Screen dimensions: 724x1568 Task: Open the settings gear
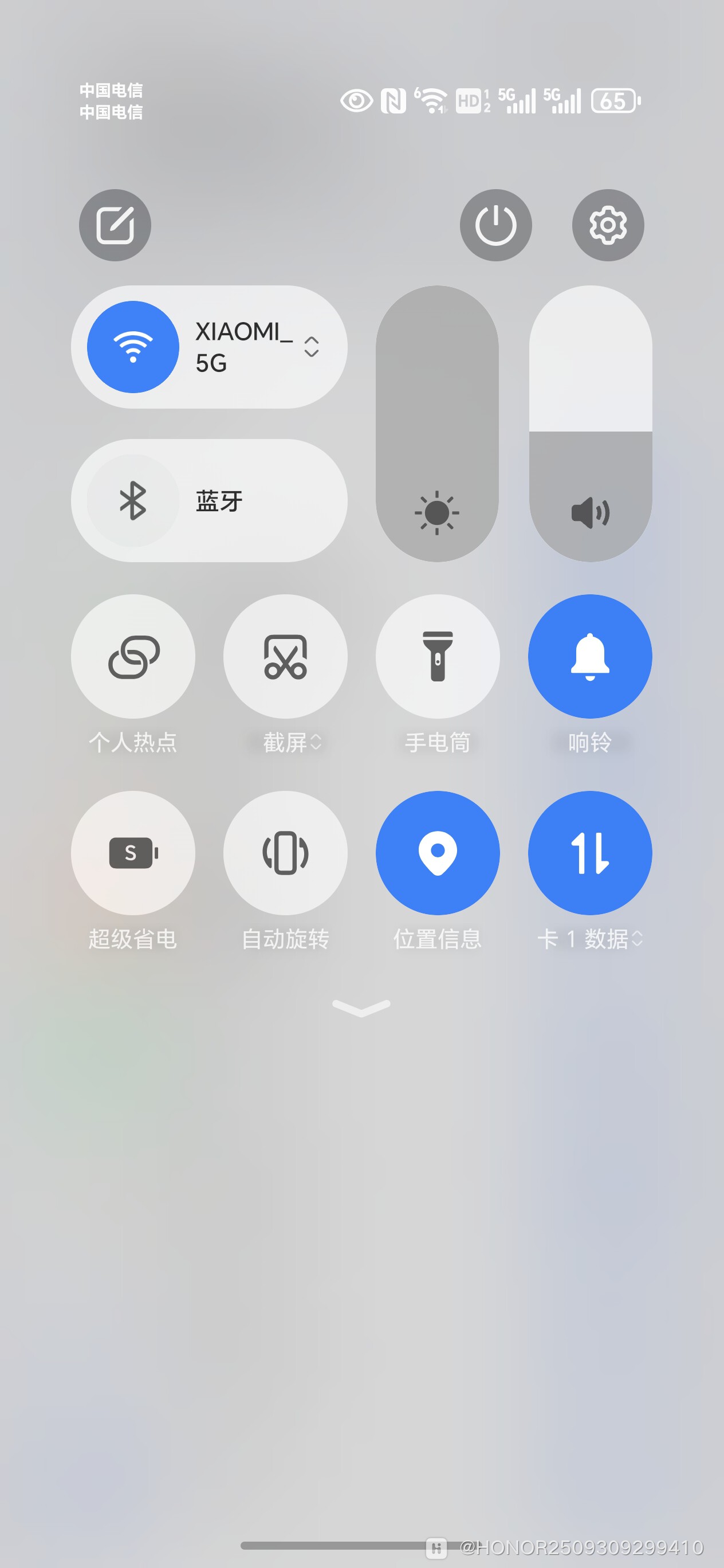click(x=607, y=225)
